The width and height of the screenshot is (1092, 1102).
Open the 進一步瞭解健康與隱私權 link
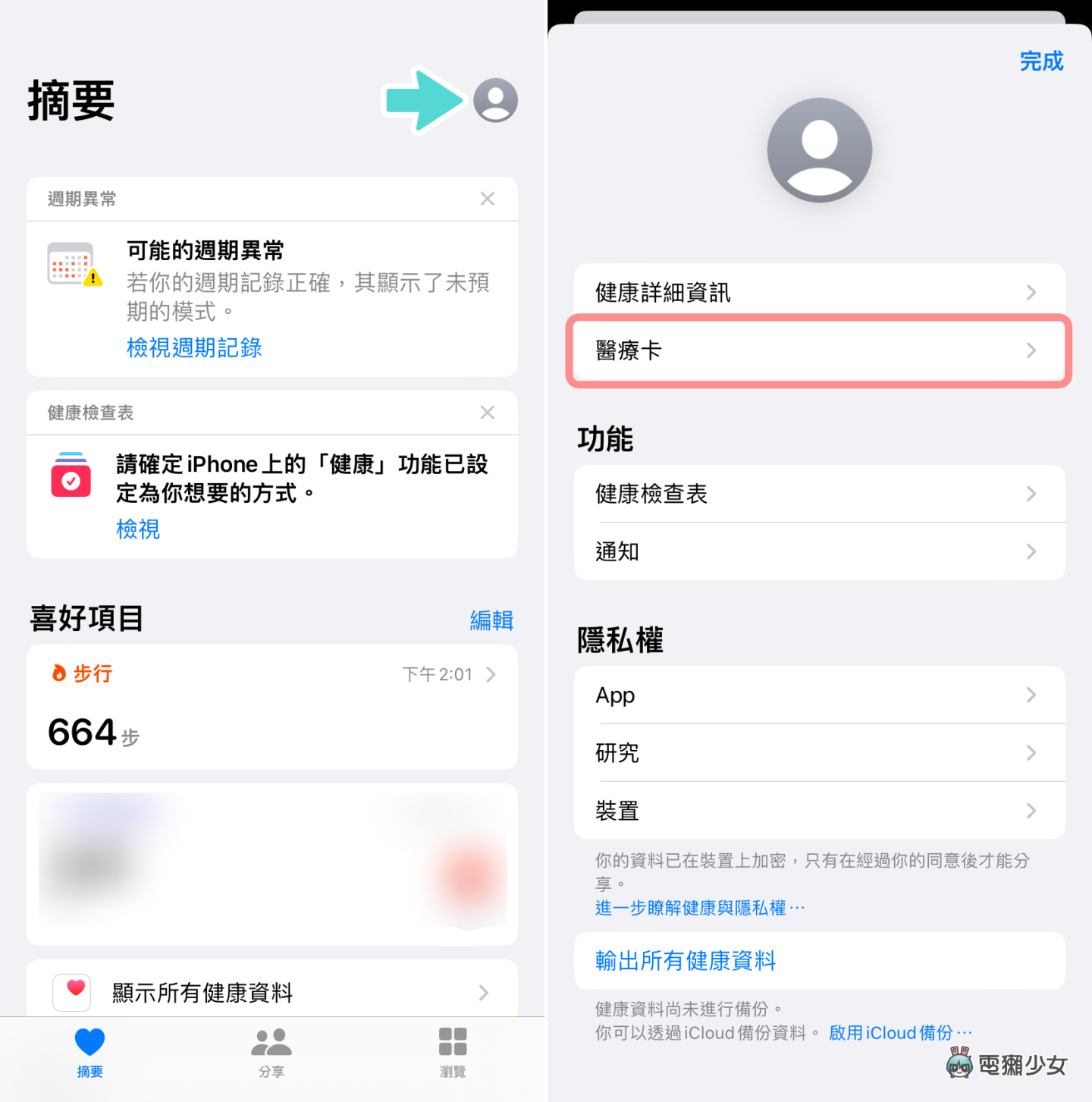click(x=699, y=908)
